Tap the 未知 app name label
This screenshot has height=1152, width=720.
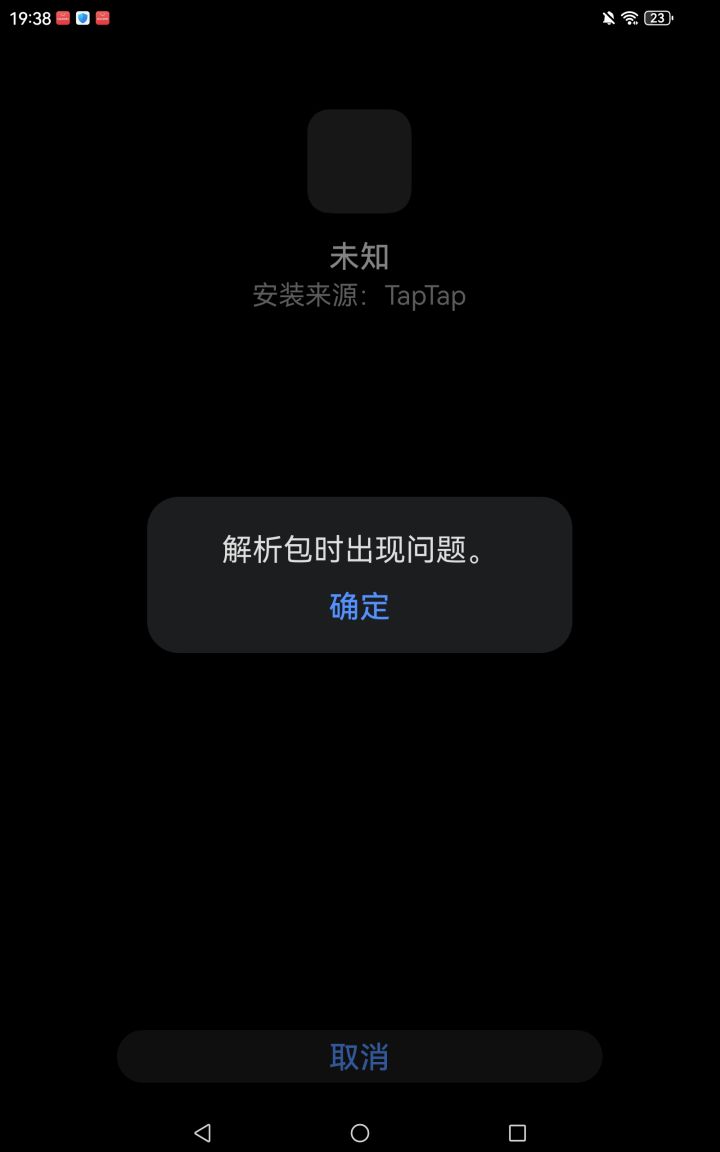point(359,257)
